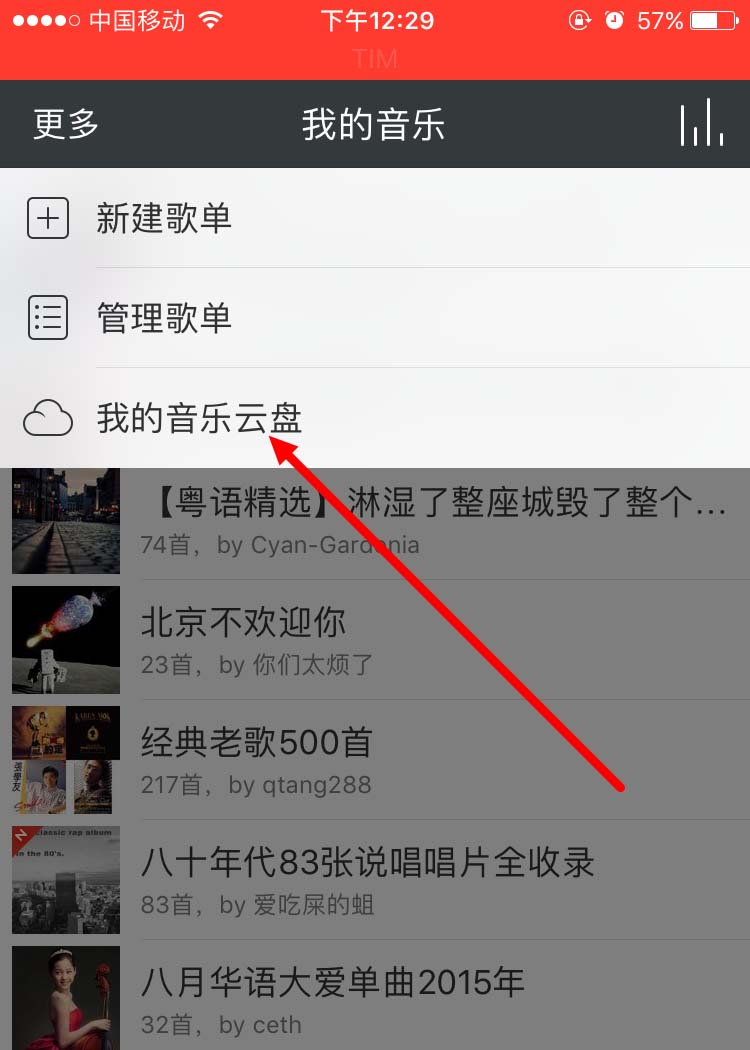The width and height of the screenshot is (750, 1050).
Task: Open 管理歌单 to manage playlists
Action: click(164, 318)
